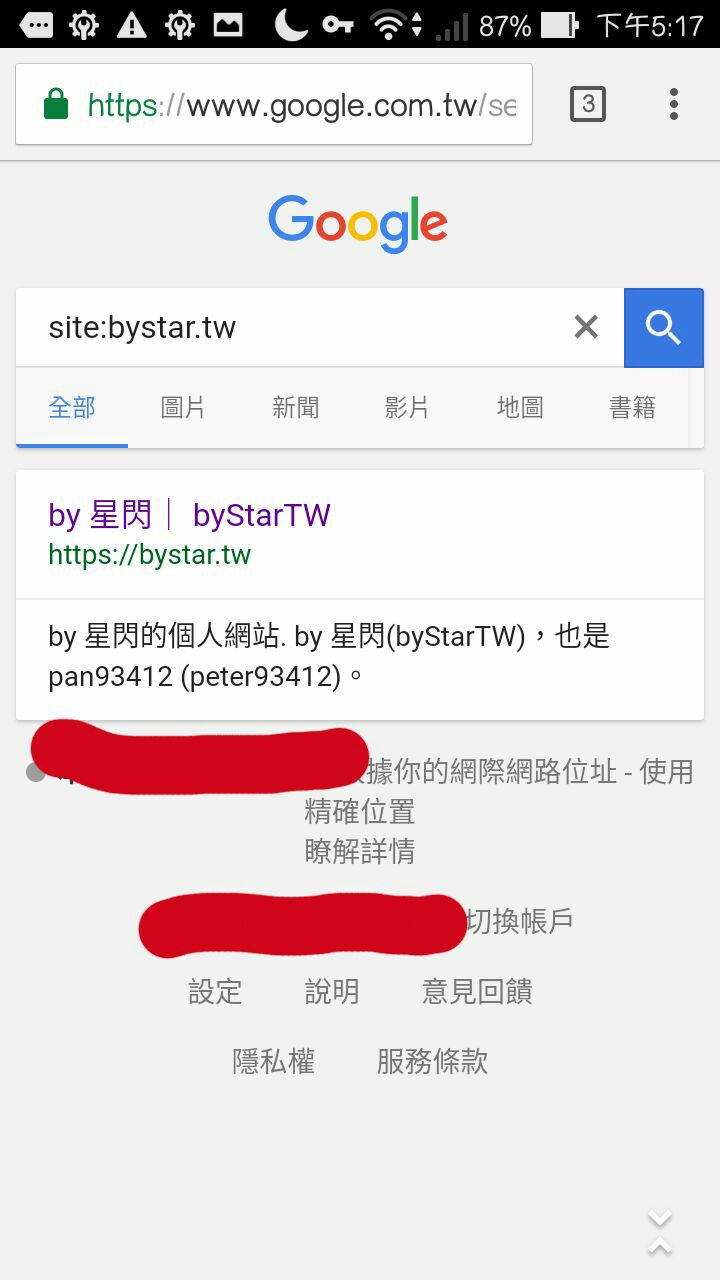Select the 全部 results tab

pyautogui.click(x=72, y=408)
